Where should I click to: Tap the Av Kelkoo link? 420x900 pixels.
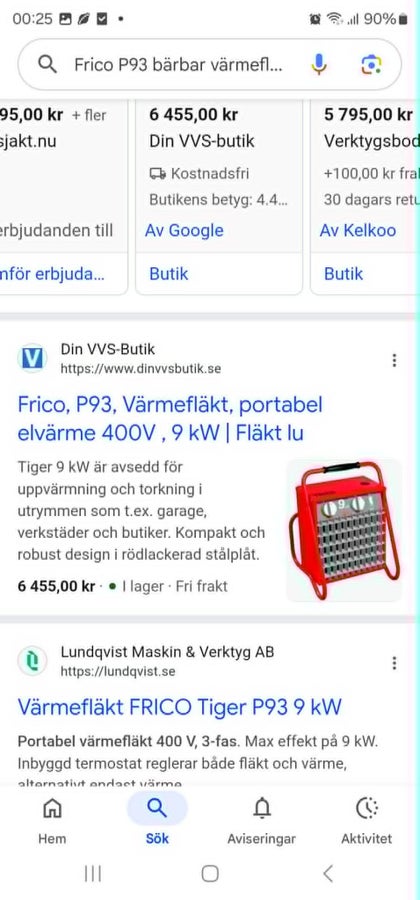358,231
